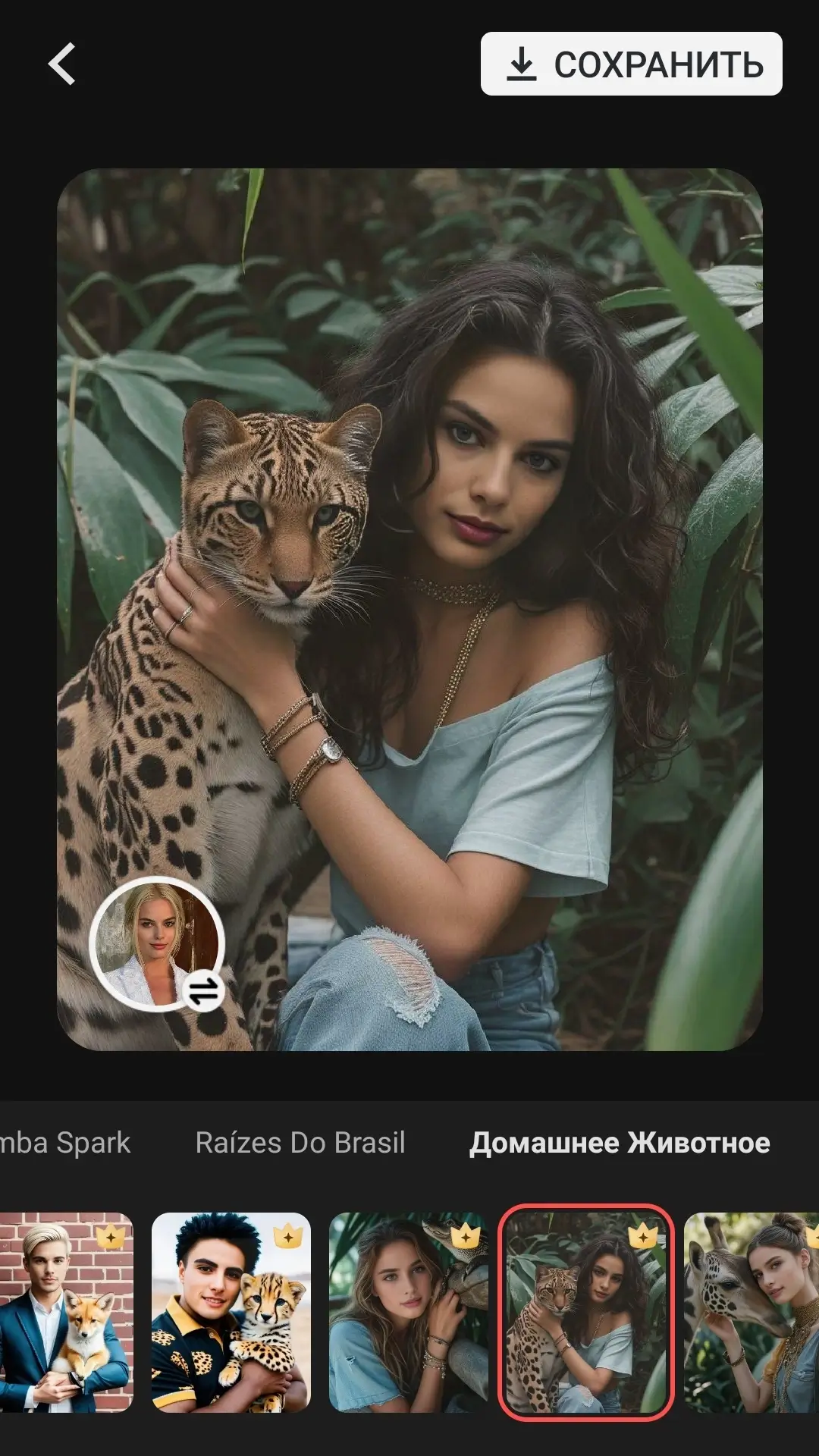Pick the woman with lizard template
This screenshot has height=1456, width=819.
pyautogui.click(x=408, y=1312)
